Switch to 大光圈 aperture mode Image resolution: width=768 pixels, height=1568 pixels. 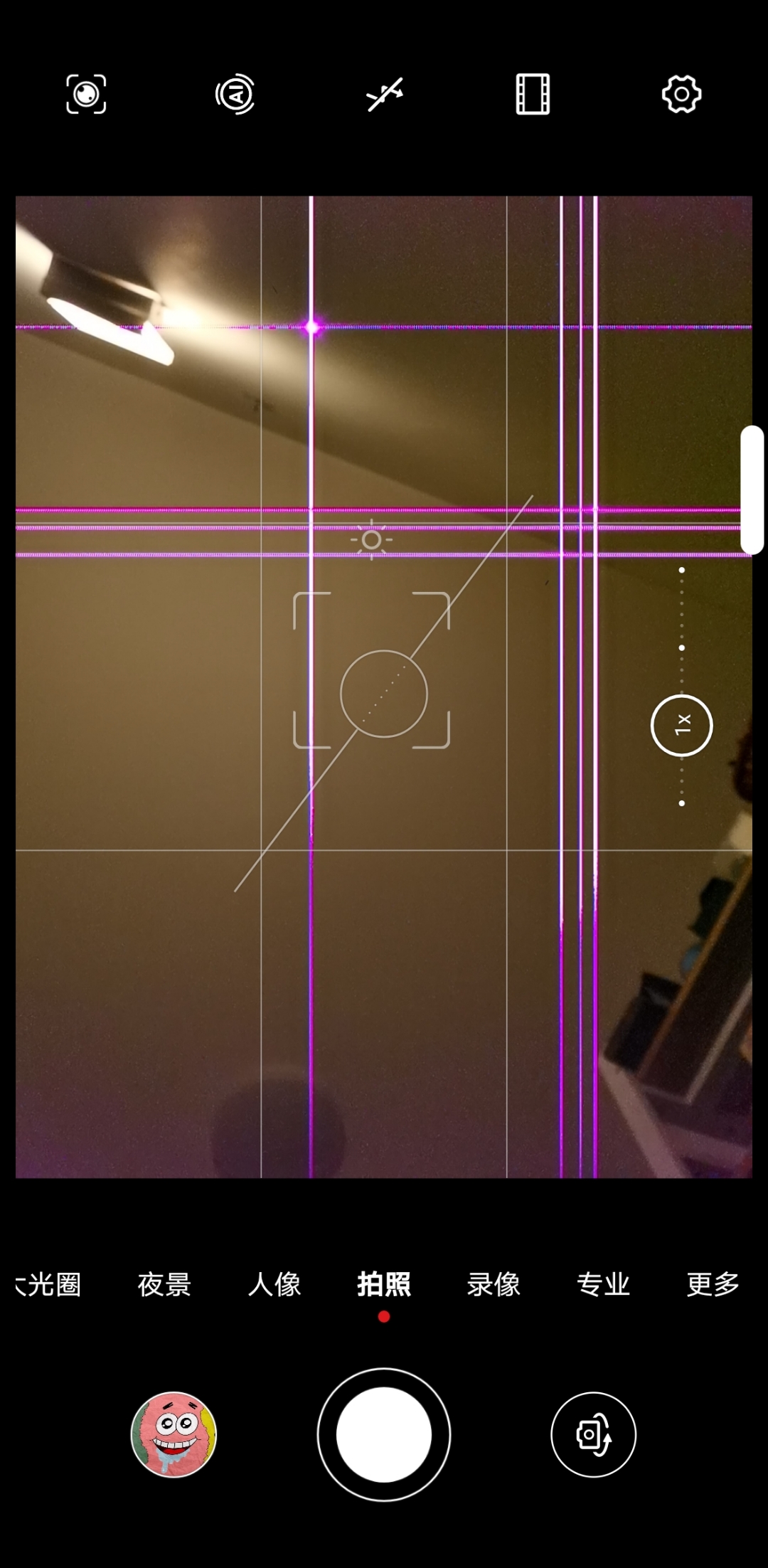click(x=48, y=1285)
